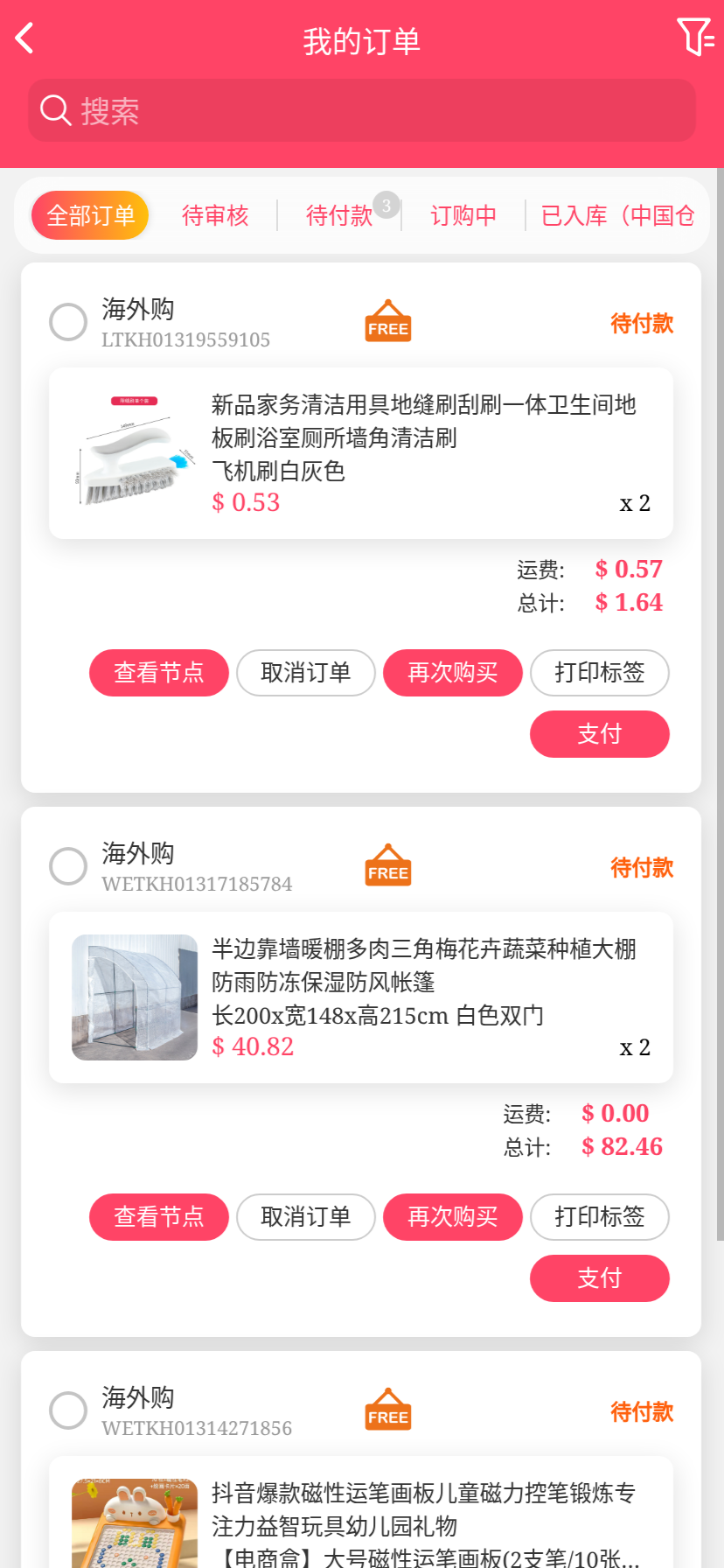Screen dimensions: 724x1568
Task: Focus the 搜索 search field
Action: point(362,111)
